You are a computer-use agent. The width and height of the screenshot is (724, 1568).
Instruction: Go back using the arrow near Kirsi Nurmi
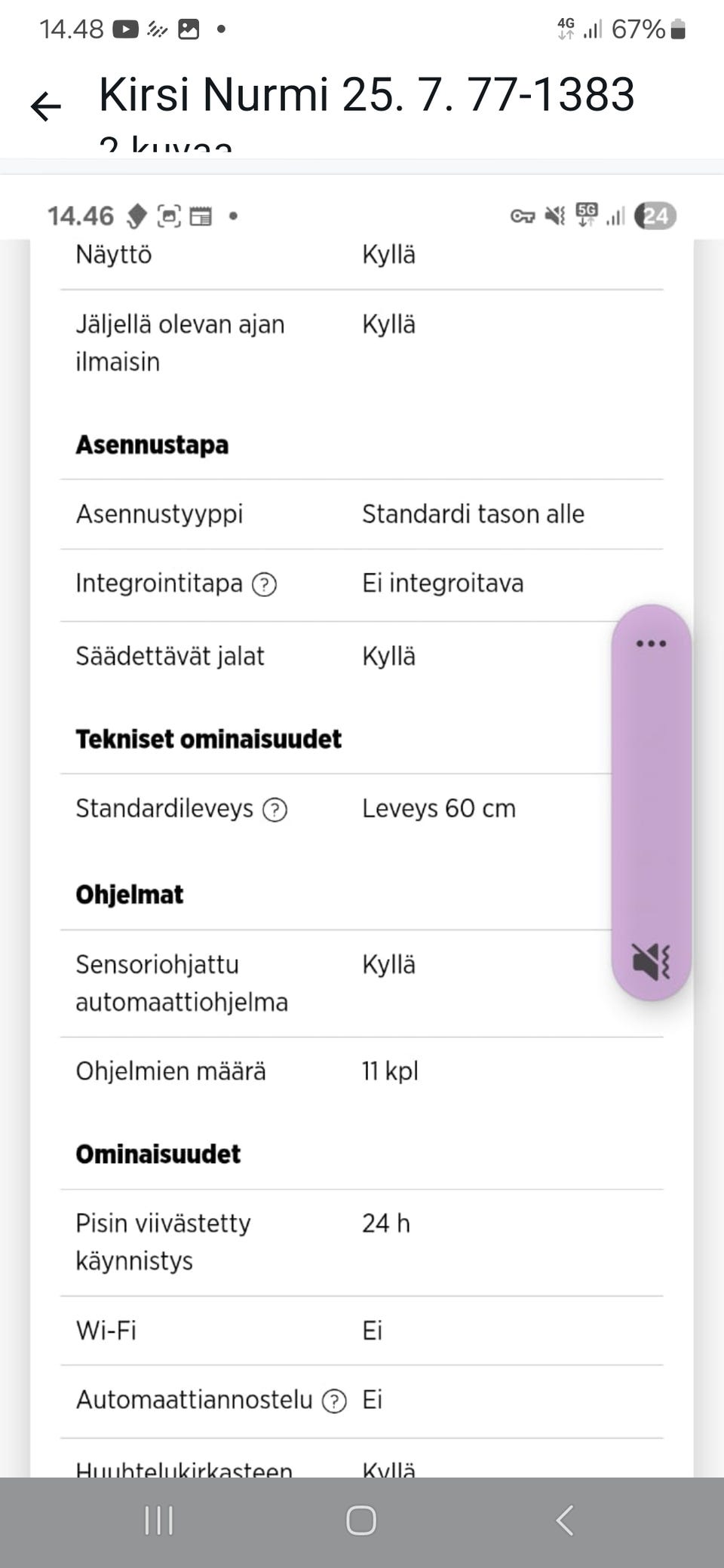tap(45, 106)
